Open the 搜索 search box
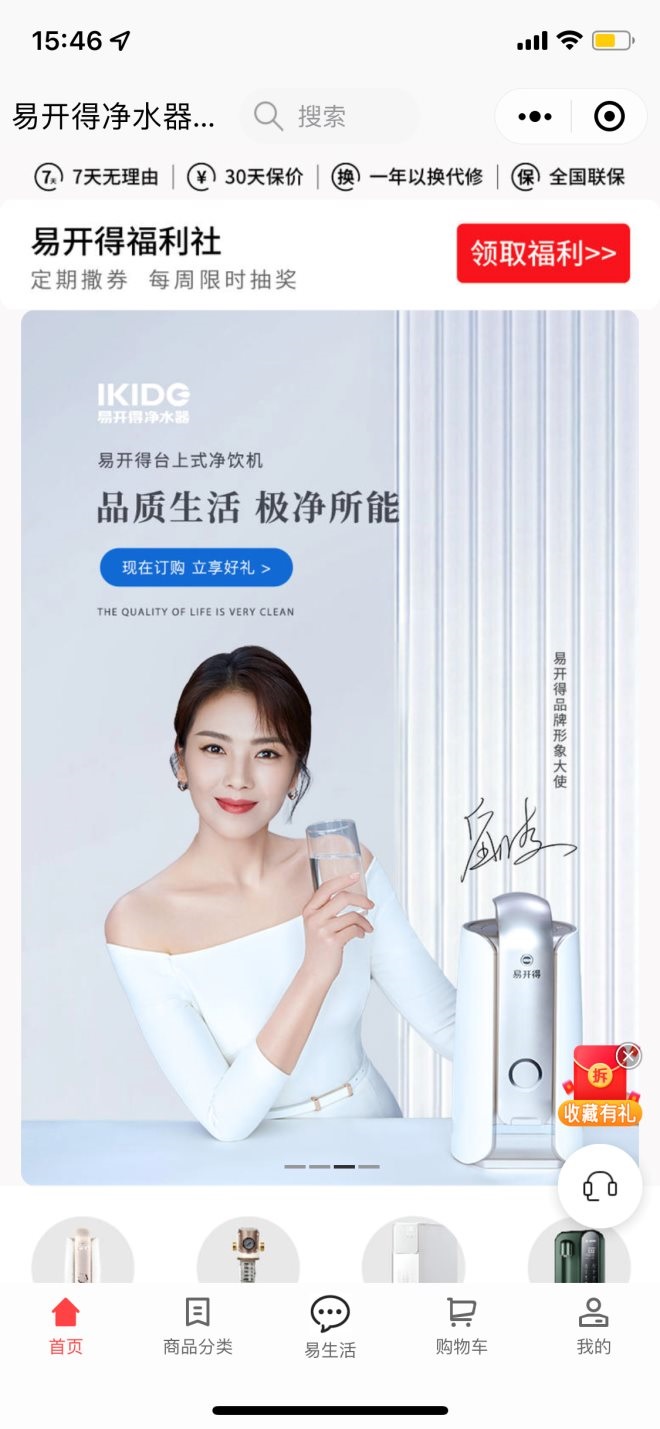This screenshot has width=660, height=1429. click(x=328, y=117)
